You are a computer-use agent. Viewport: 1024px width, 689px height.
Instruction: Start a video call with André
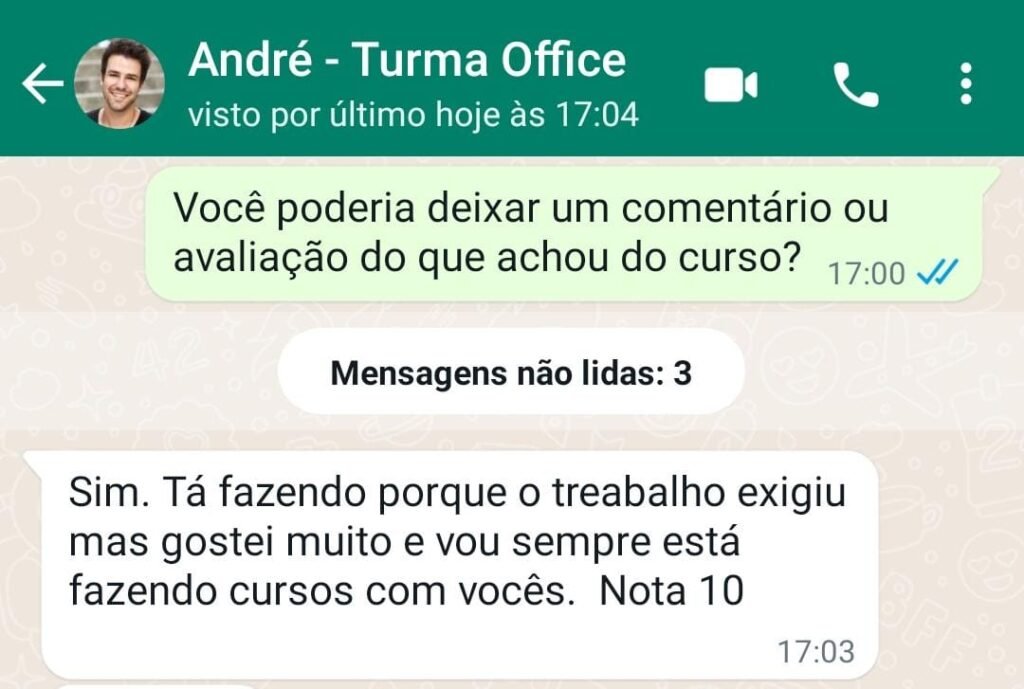730,85
